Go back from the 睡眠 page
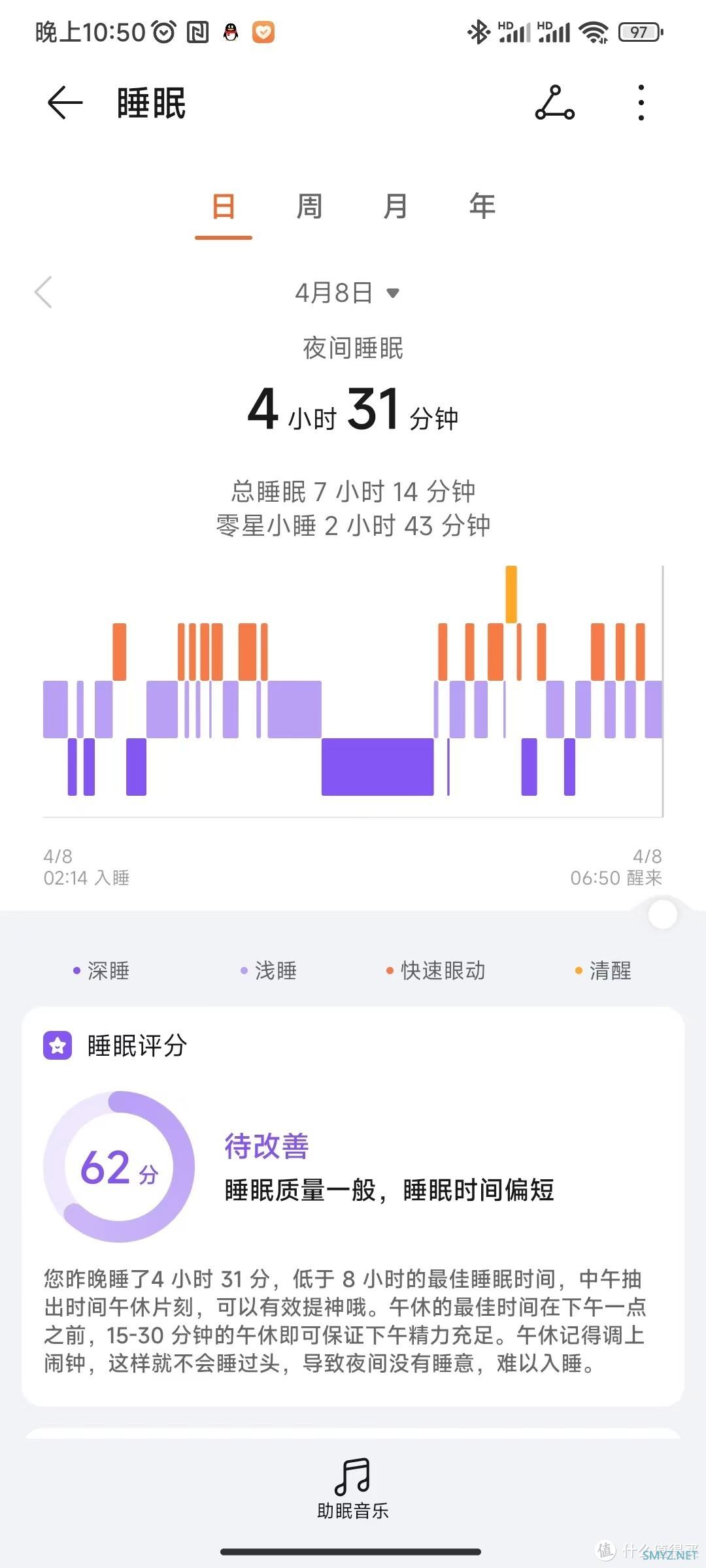This screenshot has height=1568, width=706. (x=65, y=103)
